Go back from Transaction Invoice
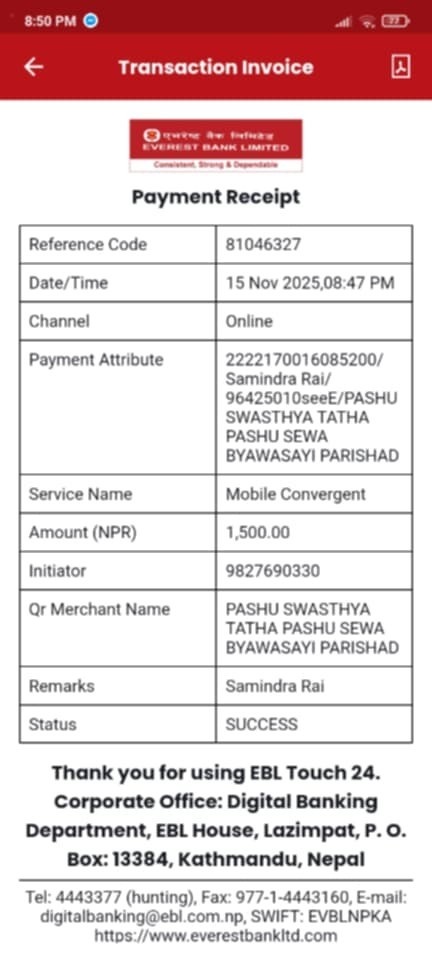 click(34, 67)
